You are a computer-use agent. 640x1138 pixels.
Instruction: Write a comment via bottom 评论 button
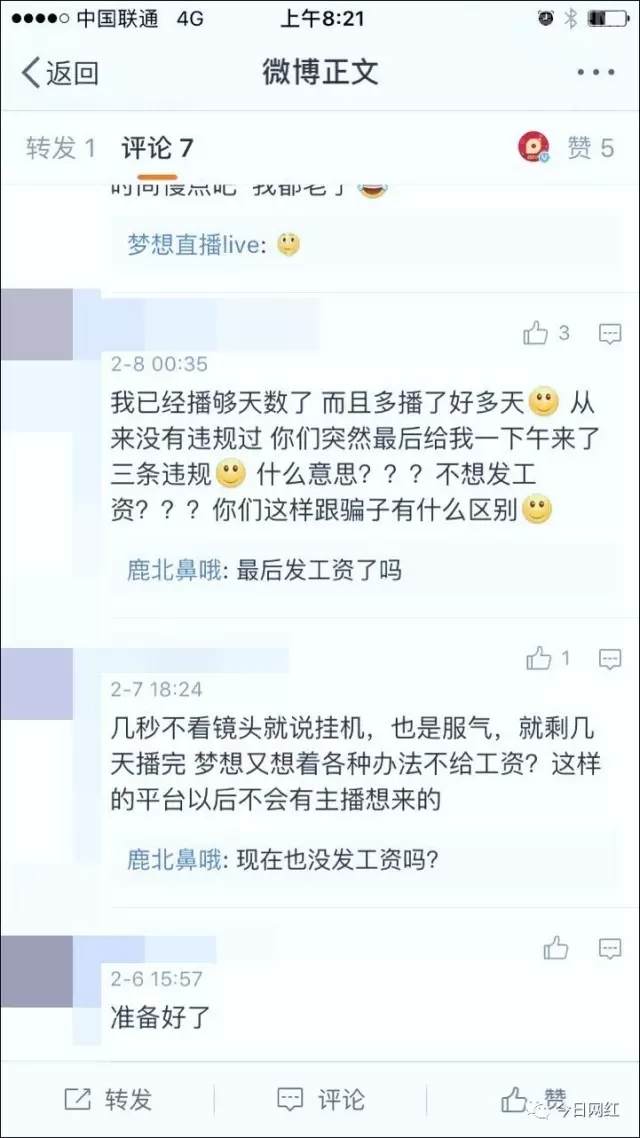320,1100
